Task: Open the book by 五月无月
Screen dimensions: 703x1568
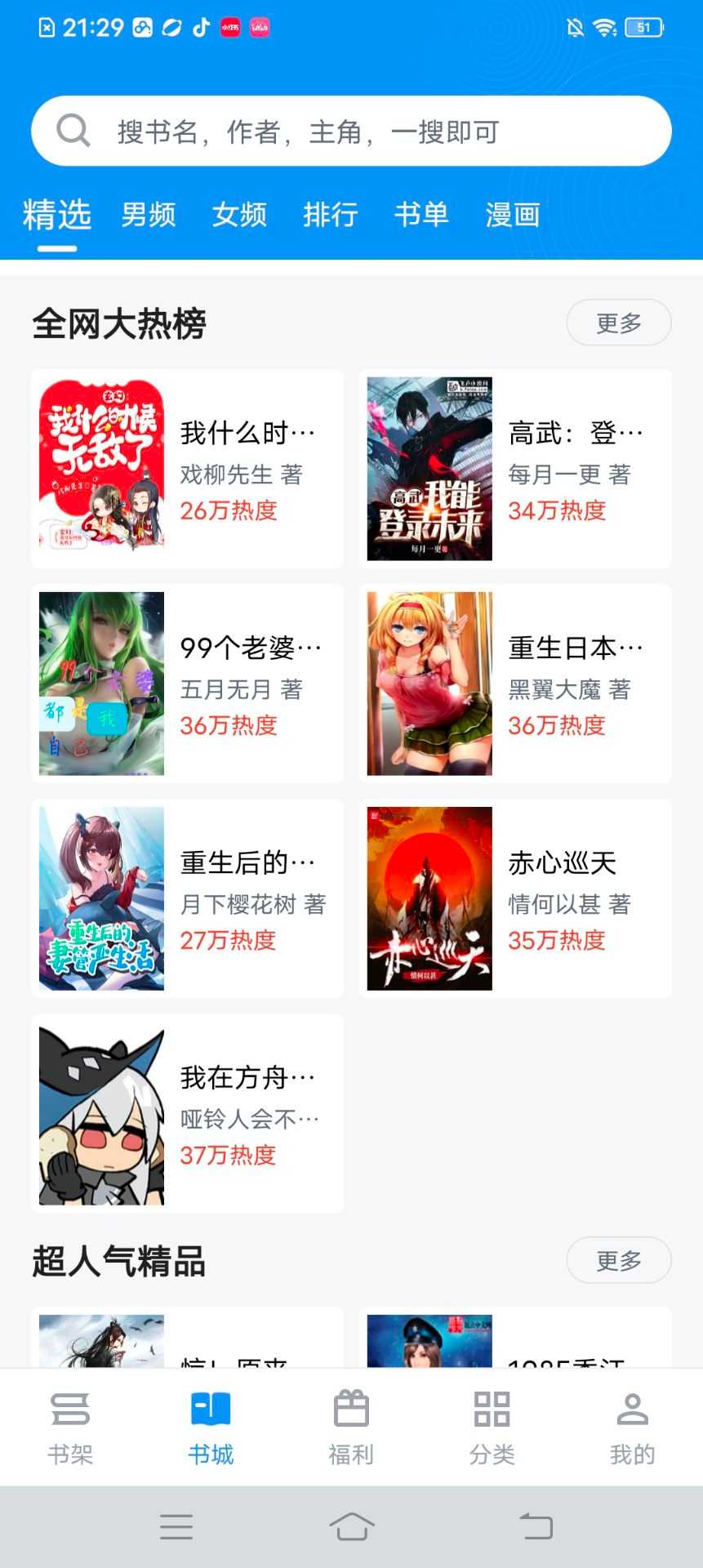Action: click(187, 684)
